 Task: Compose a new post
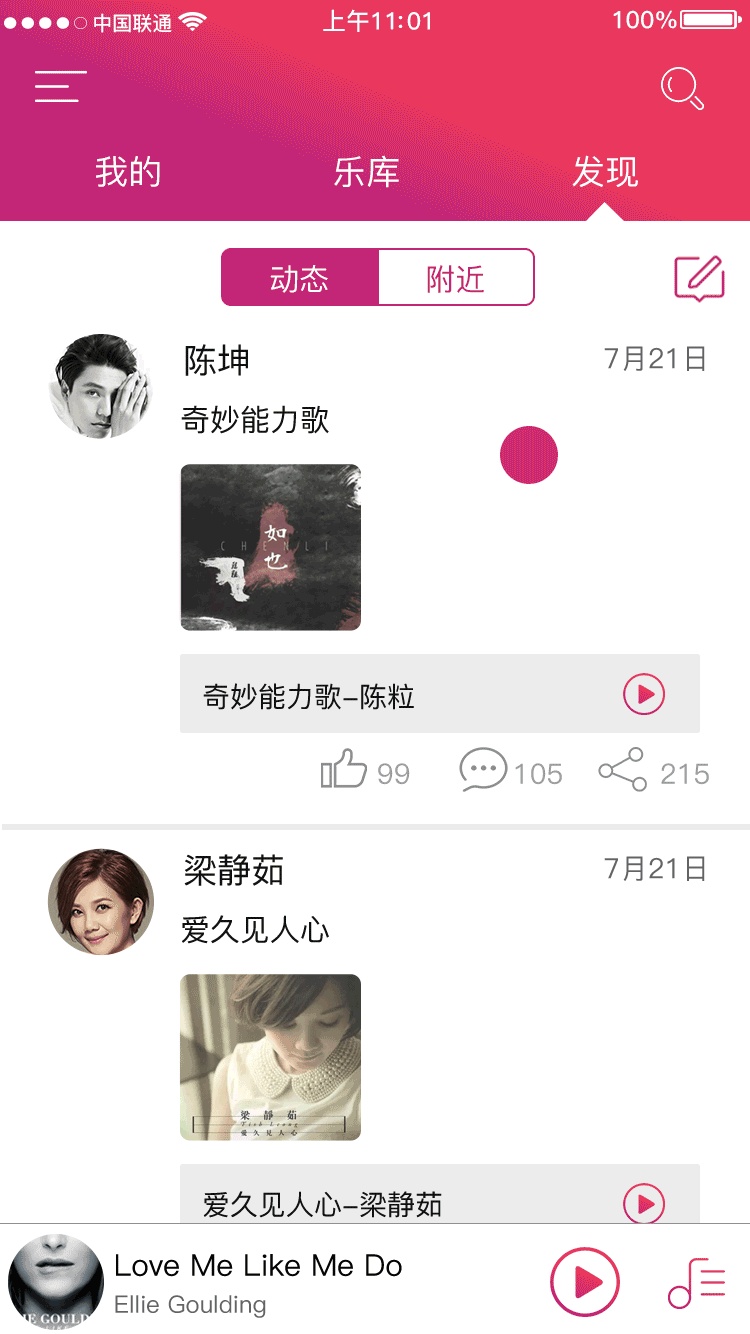(x=698, y=278)
